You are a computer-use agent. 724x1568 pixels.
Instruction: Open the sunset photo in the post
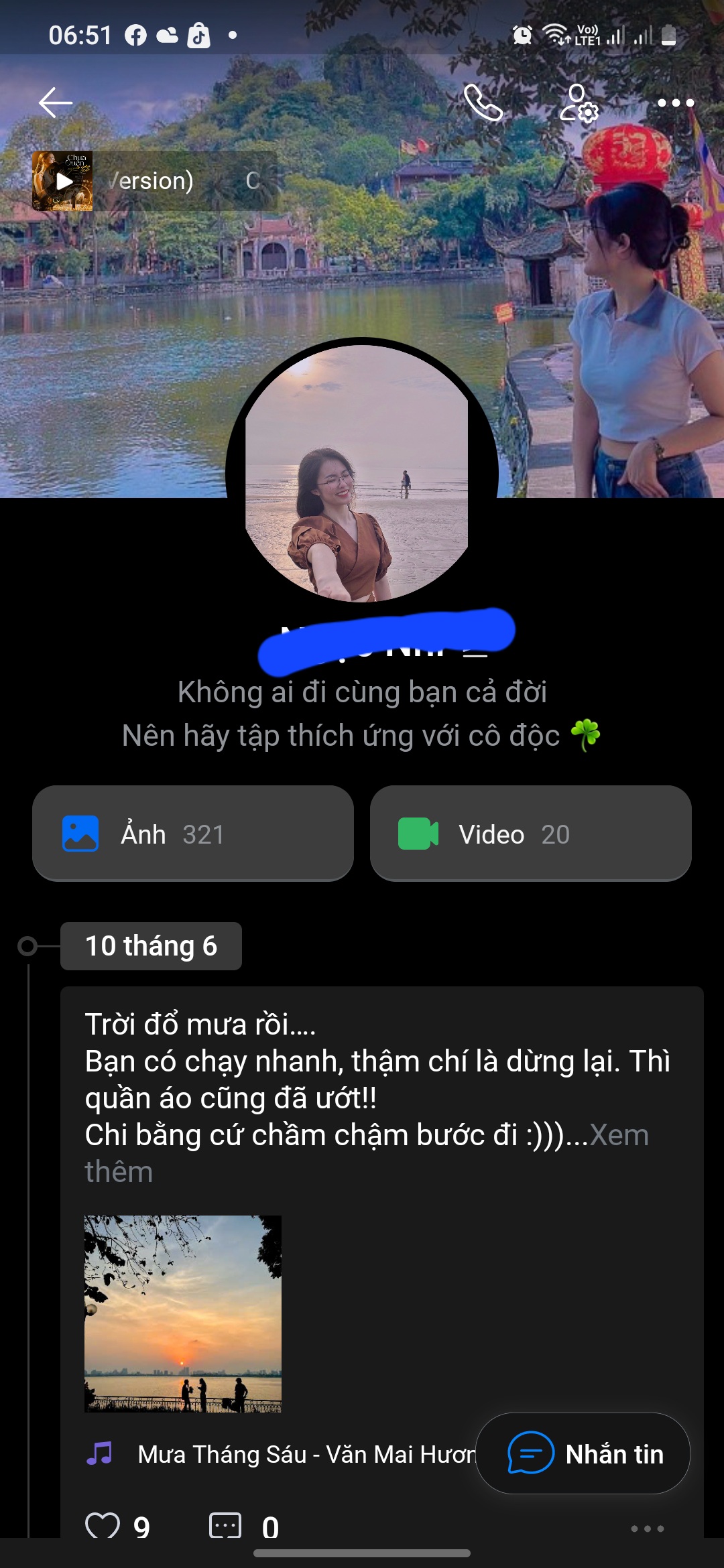(x=183, y=1313)
